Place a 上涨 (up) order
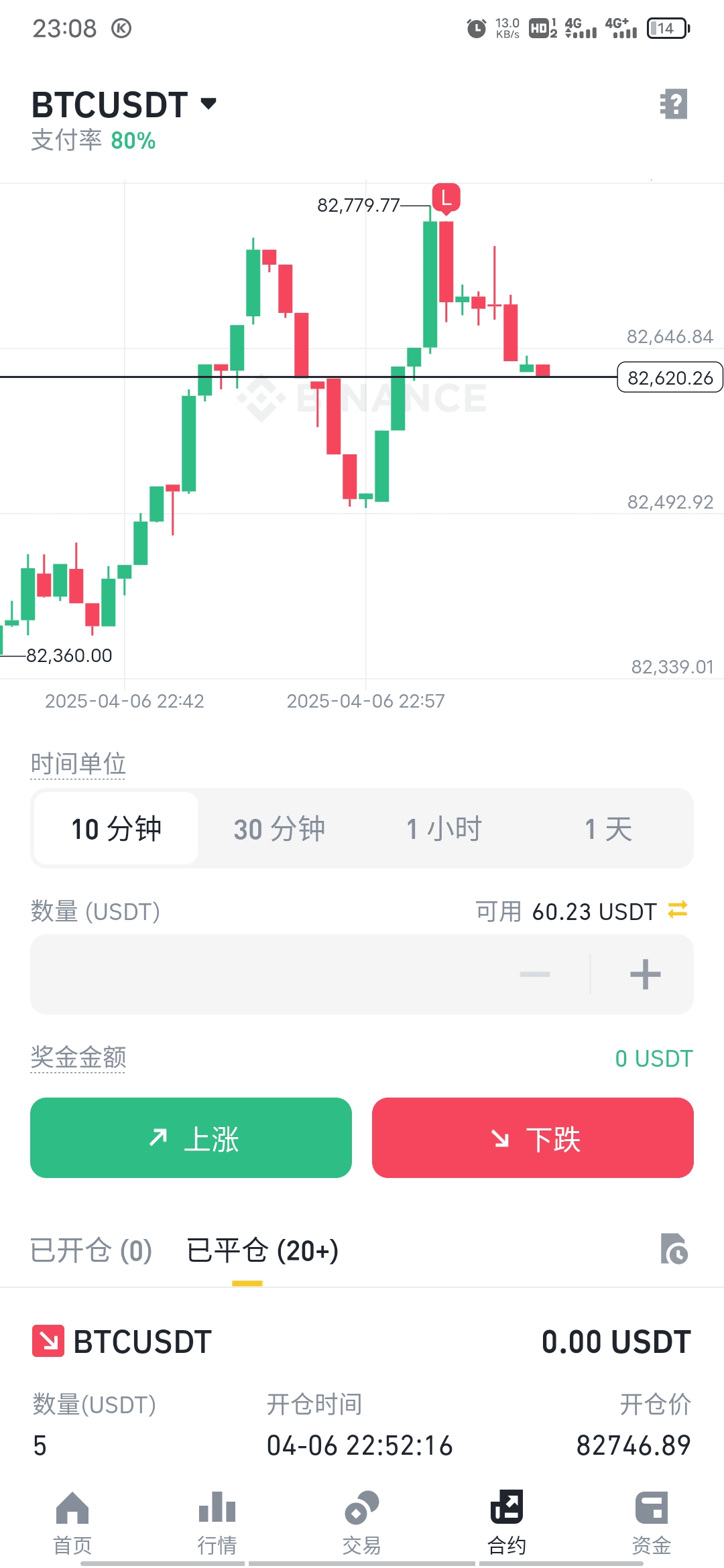724x1568 pixels. click(x=191, y=1138)
